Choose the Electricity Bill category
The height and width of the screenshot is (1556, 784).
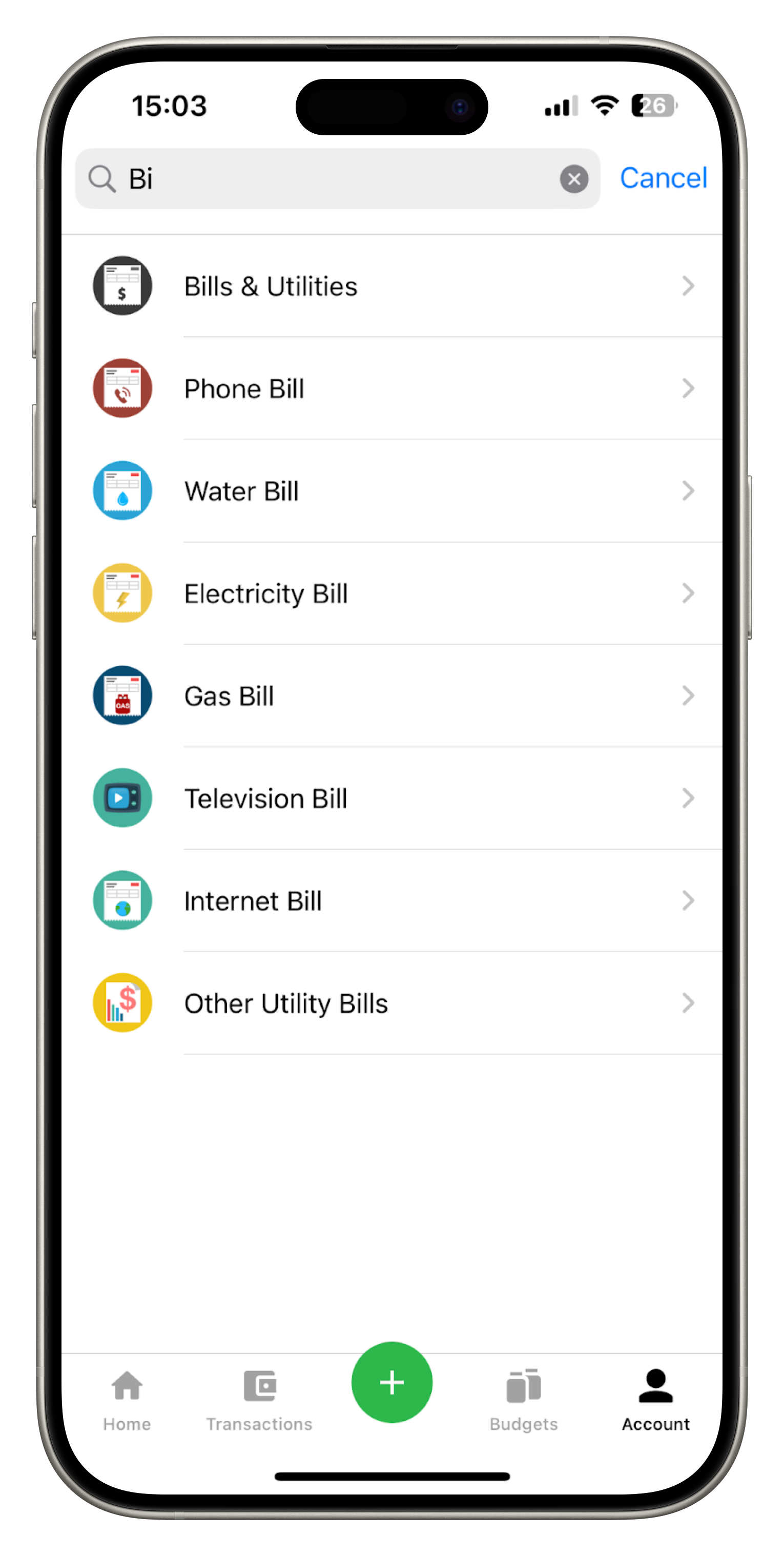coord(391,593)
